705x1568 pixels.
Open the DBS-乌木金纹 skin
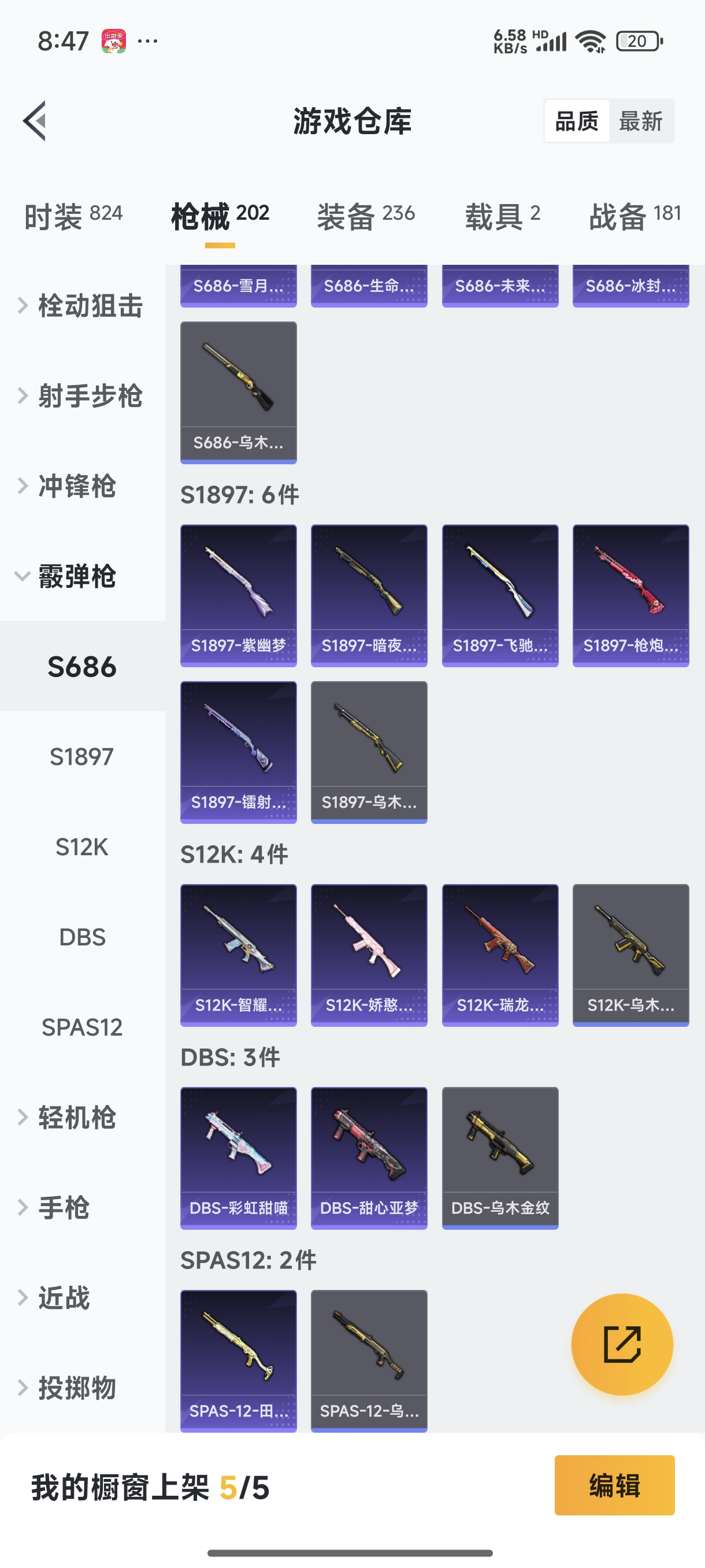coord(500,1157)
